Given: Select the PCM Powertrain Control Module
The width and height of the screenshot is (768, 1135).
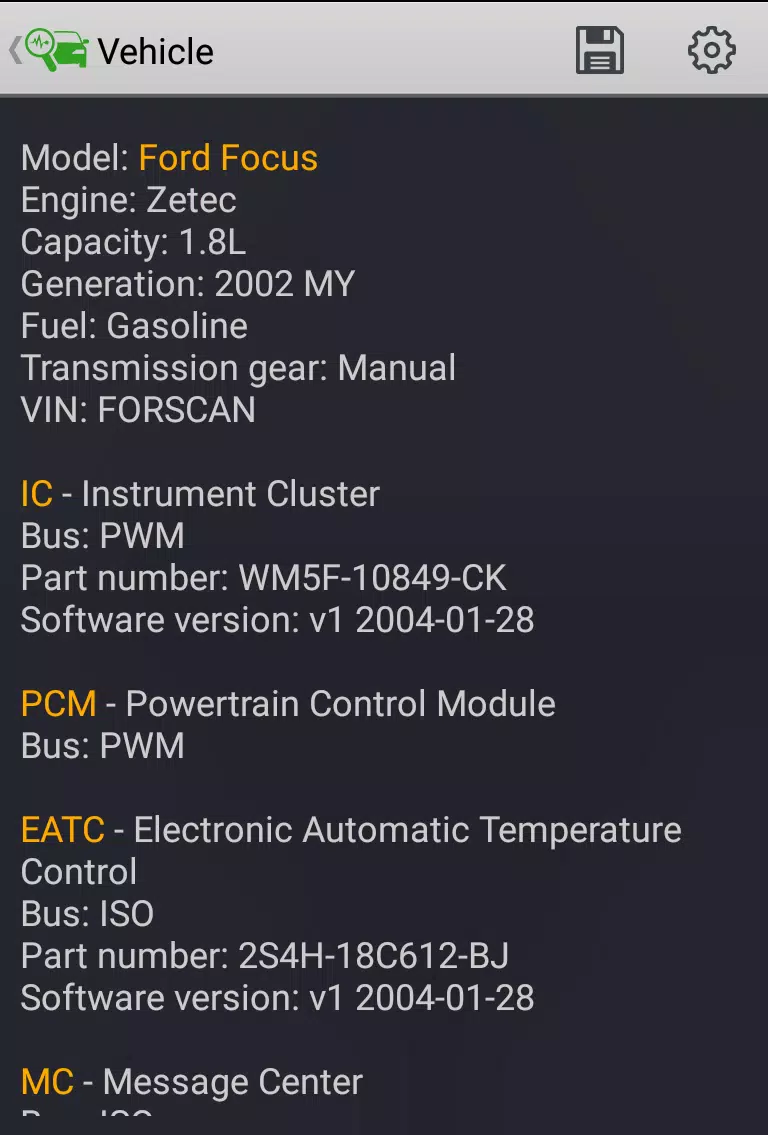Looking at the screenshot, I should pos(288,703).
